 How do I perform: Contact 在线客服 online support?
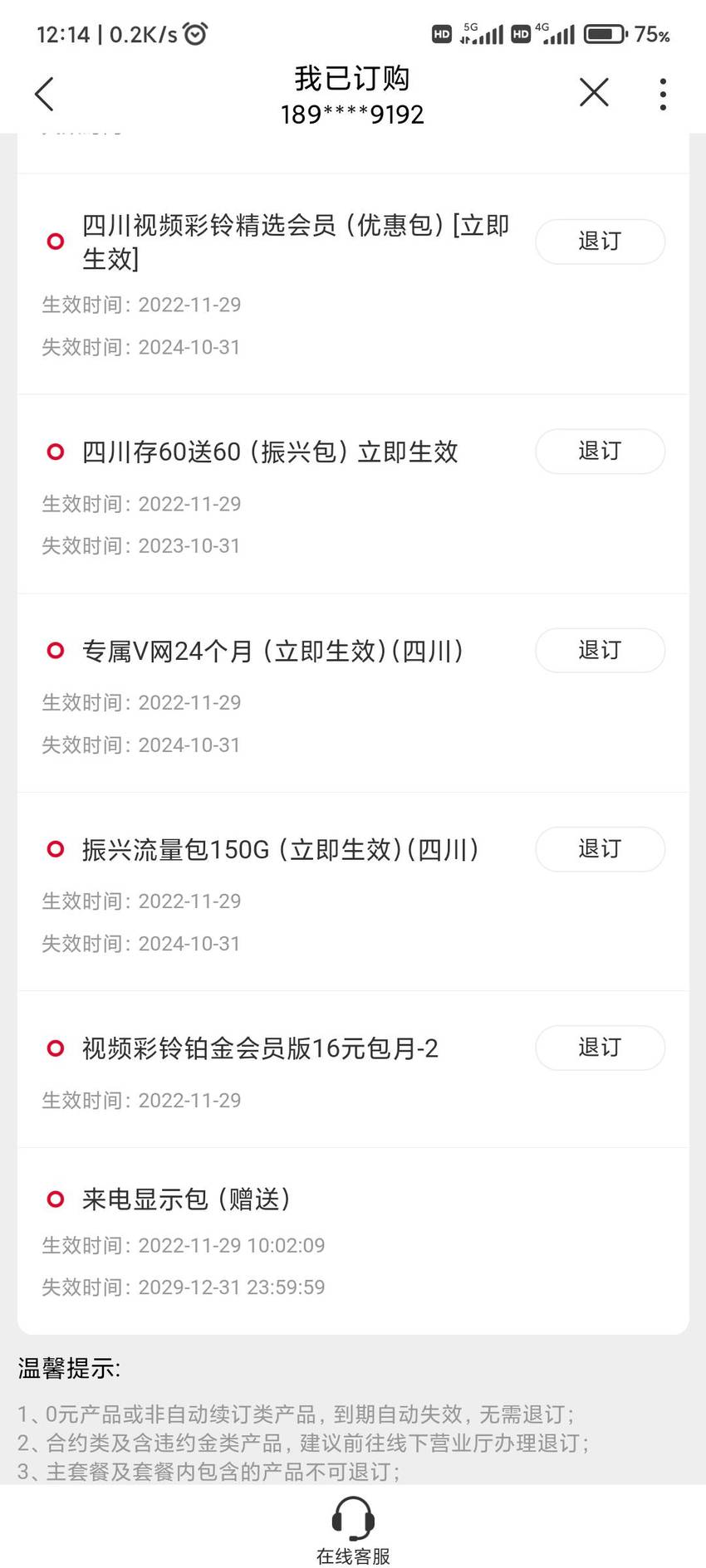coord(353,1530)
